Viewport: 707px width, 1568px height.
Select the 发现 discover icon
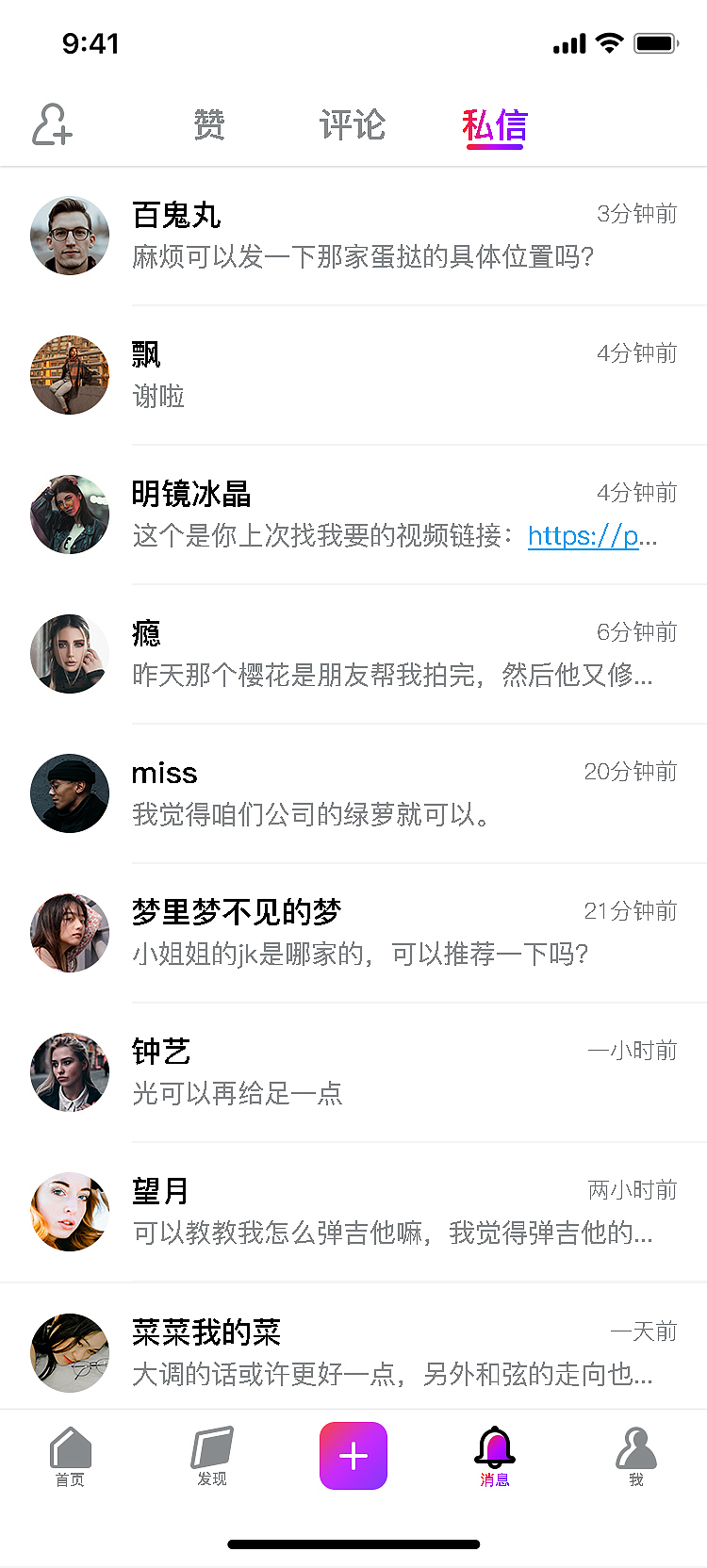tap(211, 1456)
